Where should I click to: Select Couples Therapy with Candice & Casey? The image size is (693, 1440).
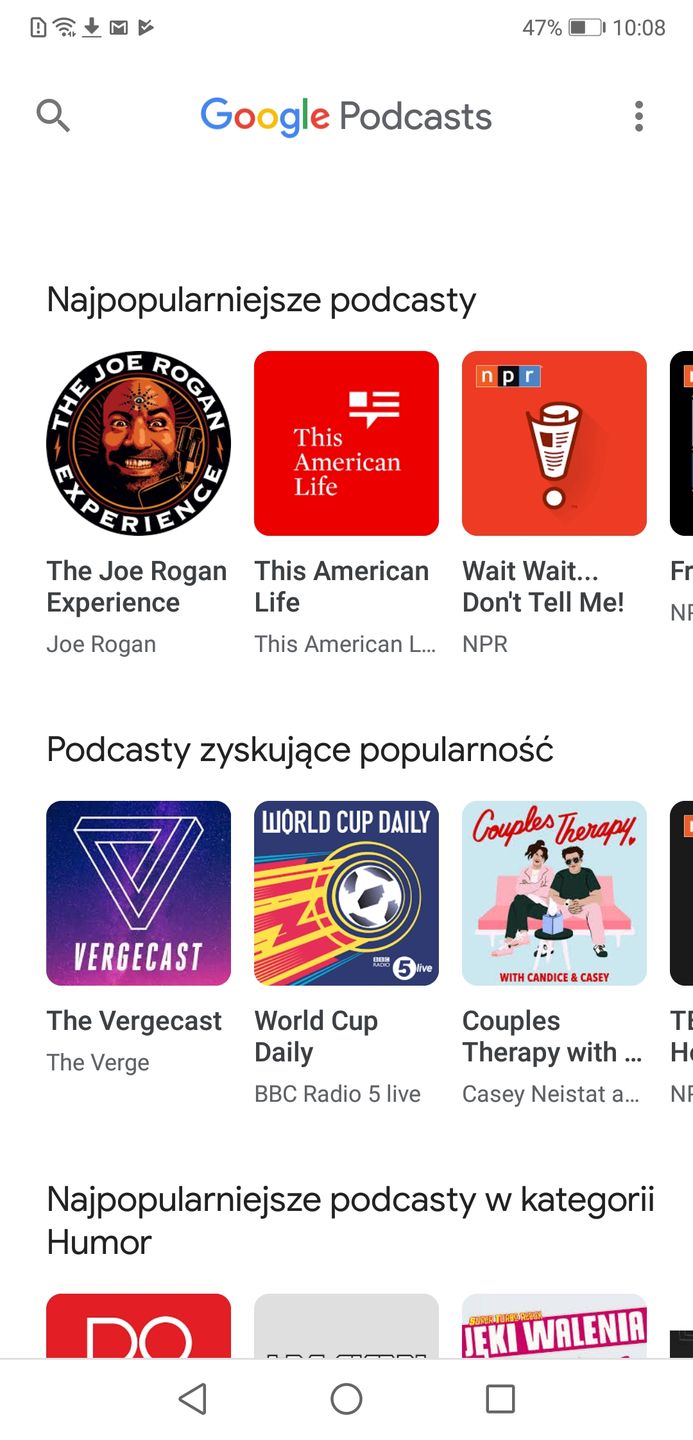554,893
